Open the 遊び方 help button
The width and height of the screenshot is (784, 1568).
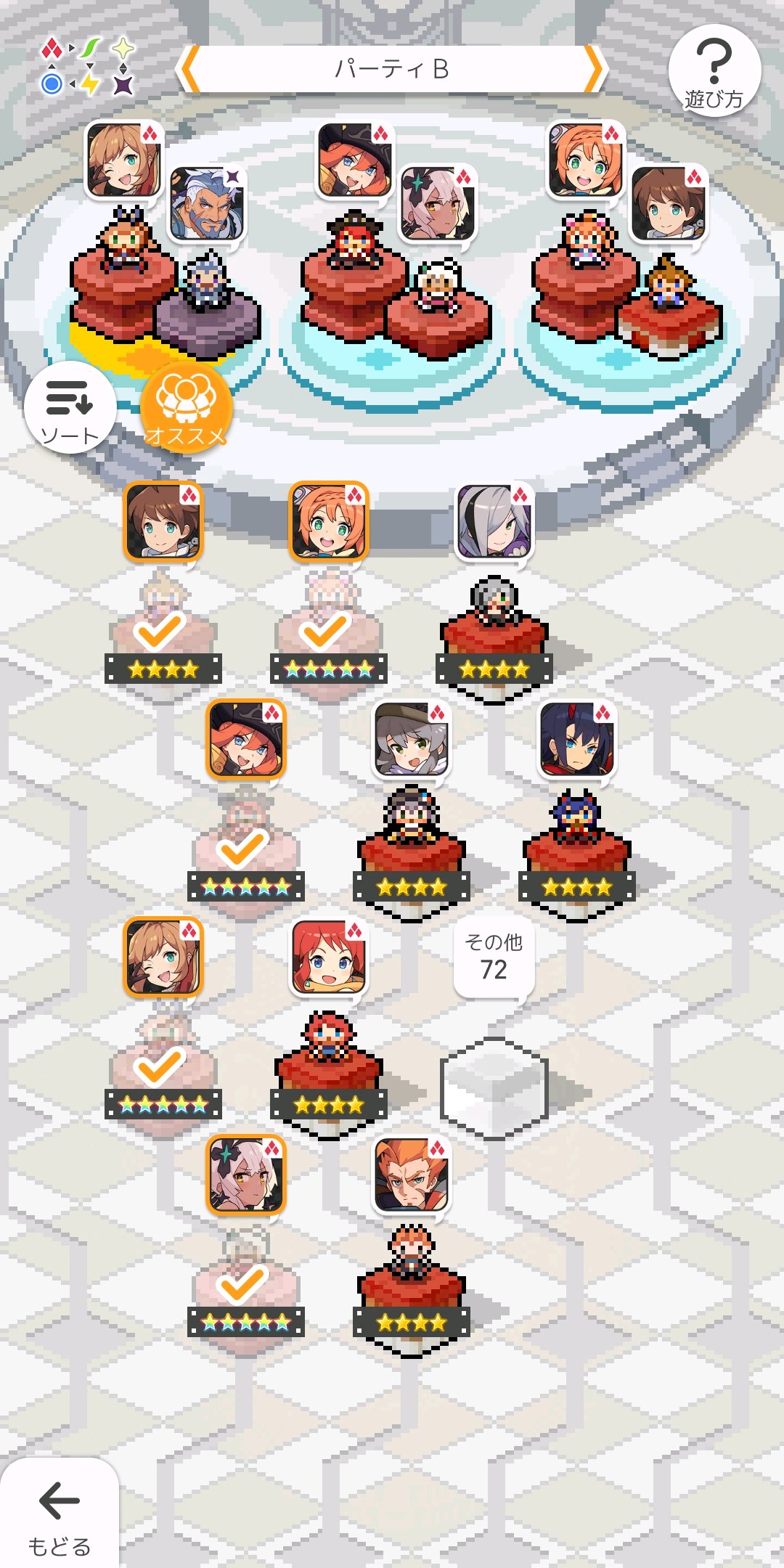[x=714, y=71]
